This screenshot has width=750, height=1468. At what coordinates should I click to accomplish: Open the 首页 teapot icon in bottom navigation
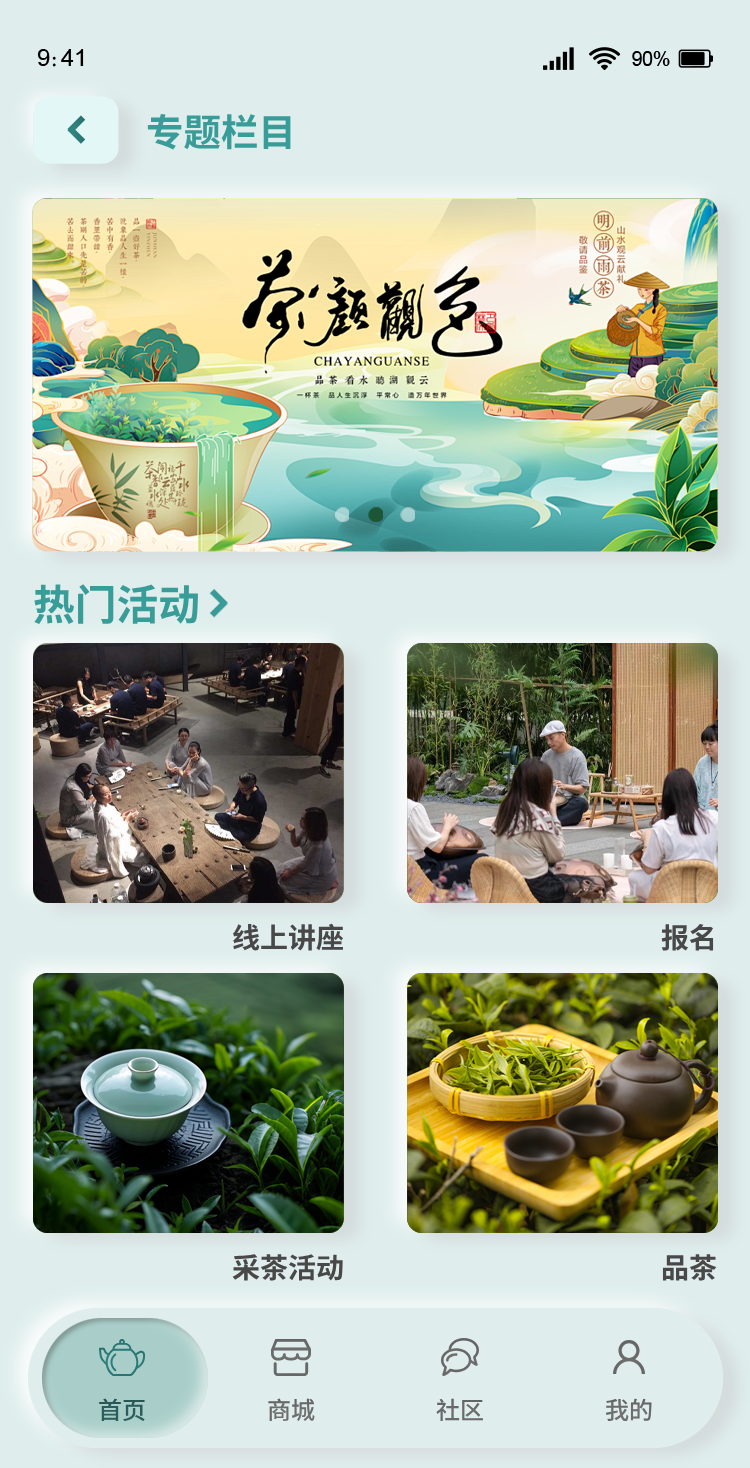[122, 1358]
